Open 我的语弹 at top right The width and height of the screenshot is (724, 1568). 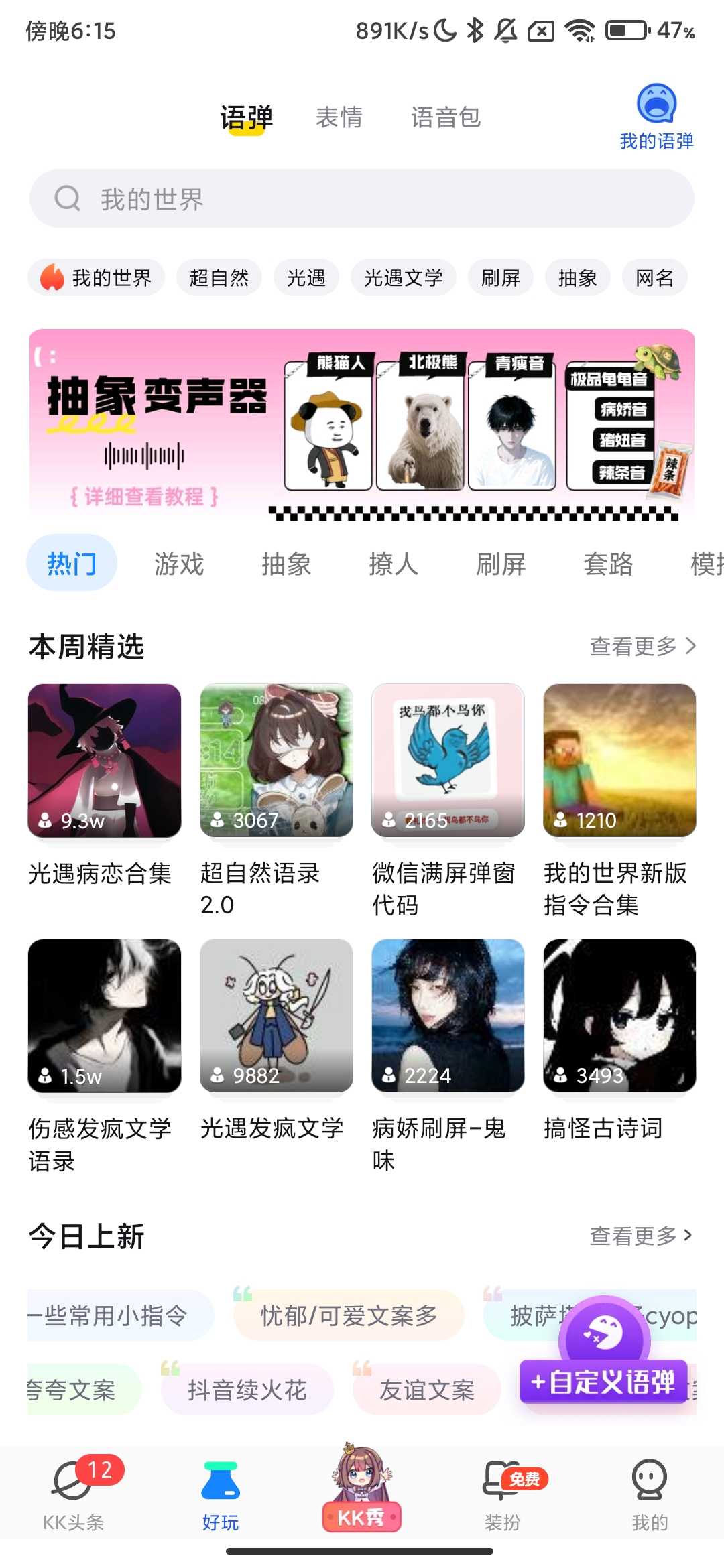pyautogui.click(x=656, y=117)
